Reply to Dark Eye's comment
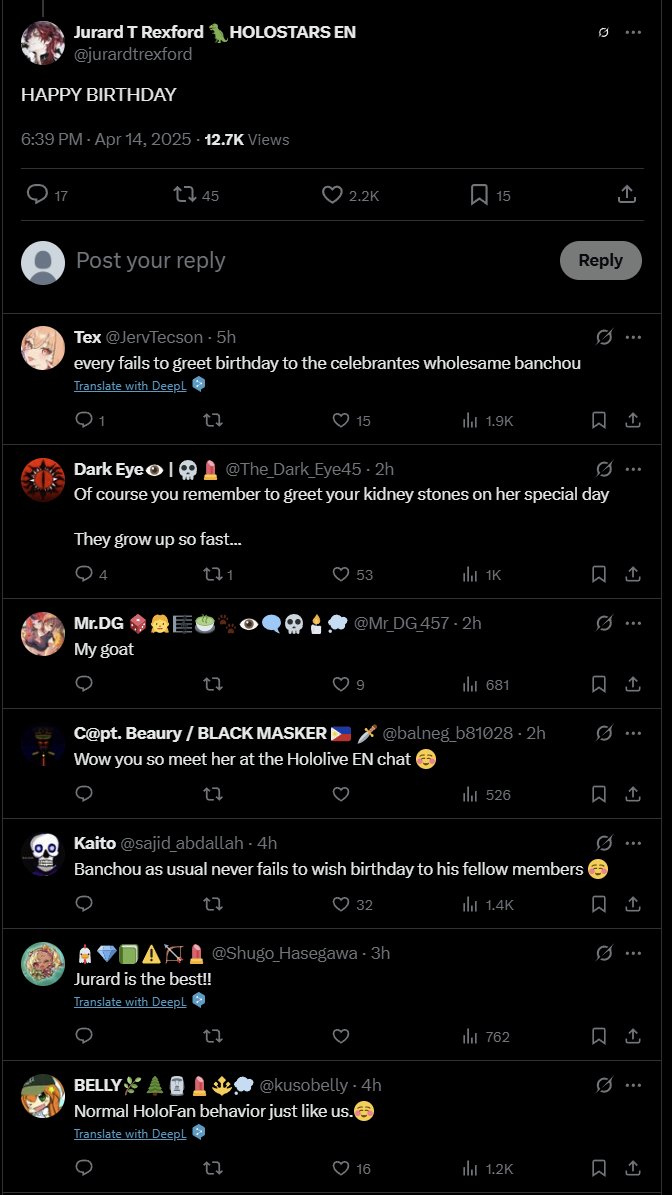The width and height of the screenshot is (672, 1195). coord(85,574)
